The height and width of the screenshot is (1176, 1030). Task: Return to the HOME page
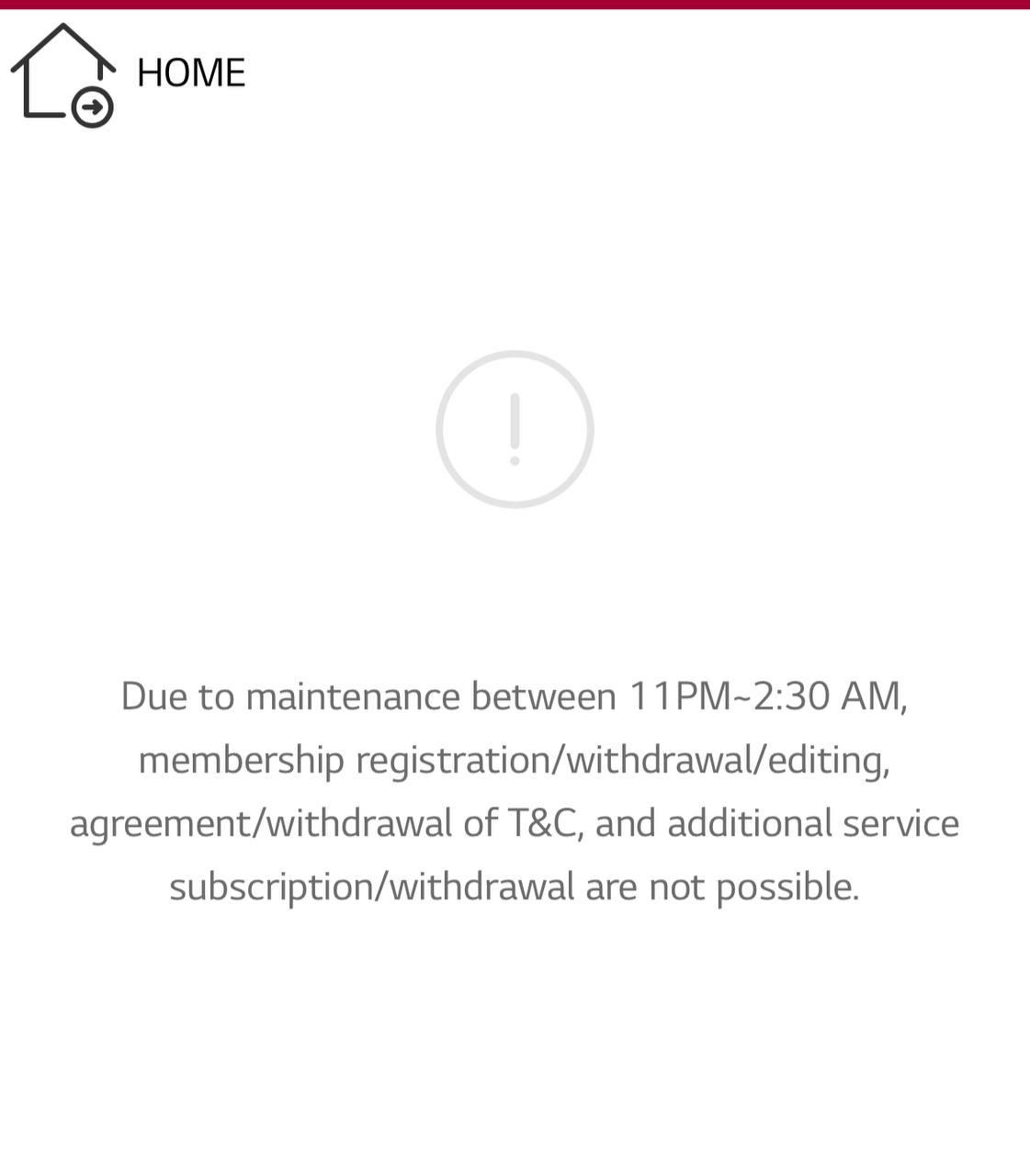coord(127,73)
